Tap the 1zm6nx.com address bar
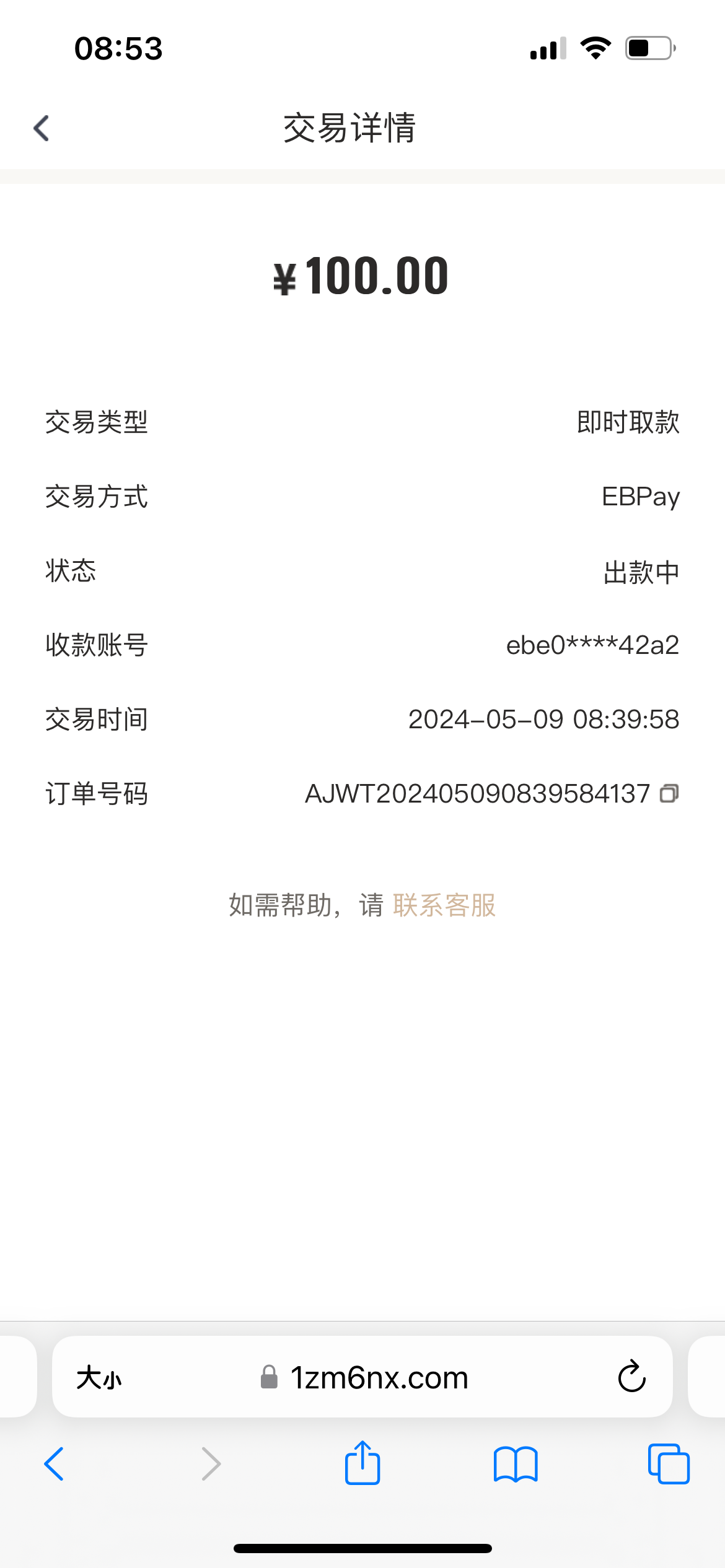The height and width of the screenshot is (1568, 725). (378, 1378)
